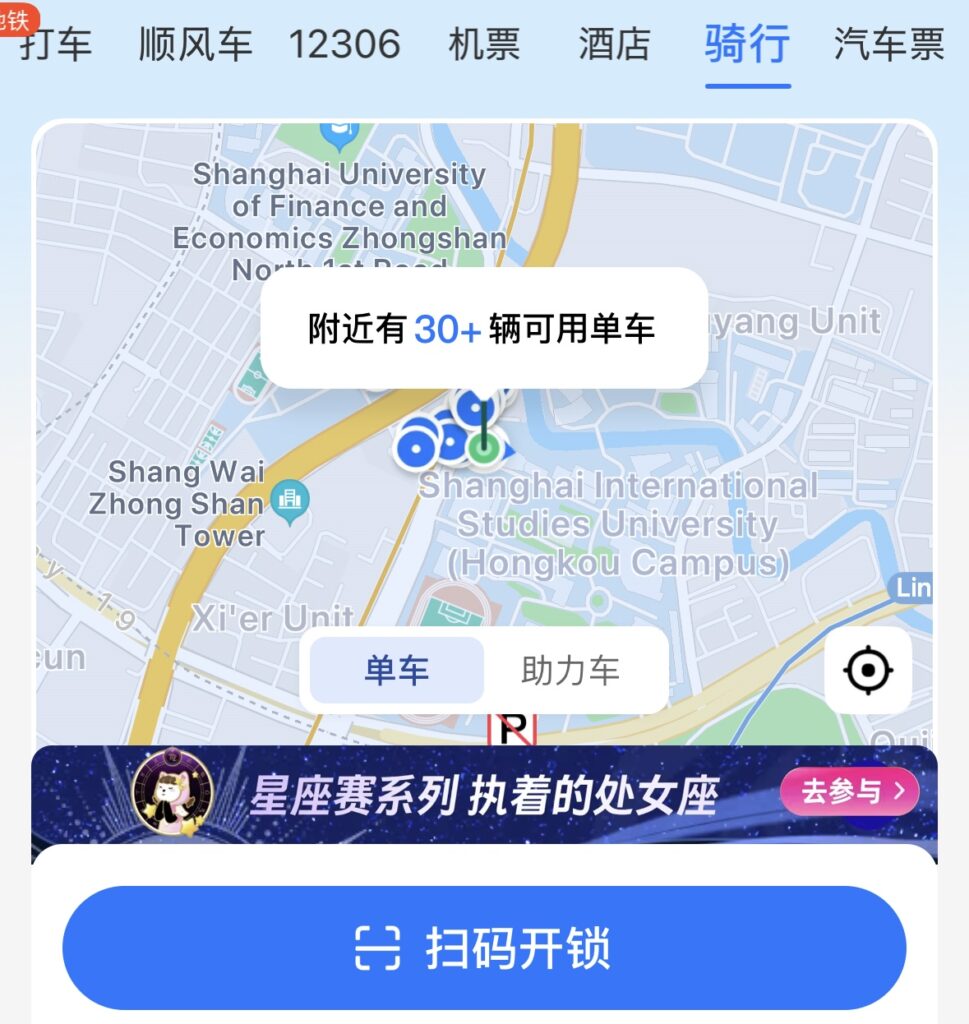Open the 顺风车 tab
The image size is (969, 1024).
click(195, 45)
